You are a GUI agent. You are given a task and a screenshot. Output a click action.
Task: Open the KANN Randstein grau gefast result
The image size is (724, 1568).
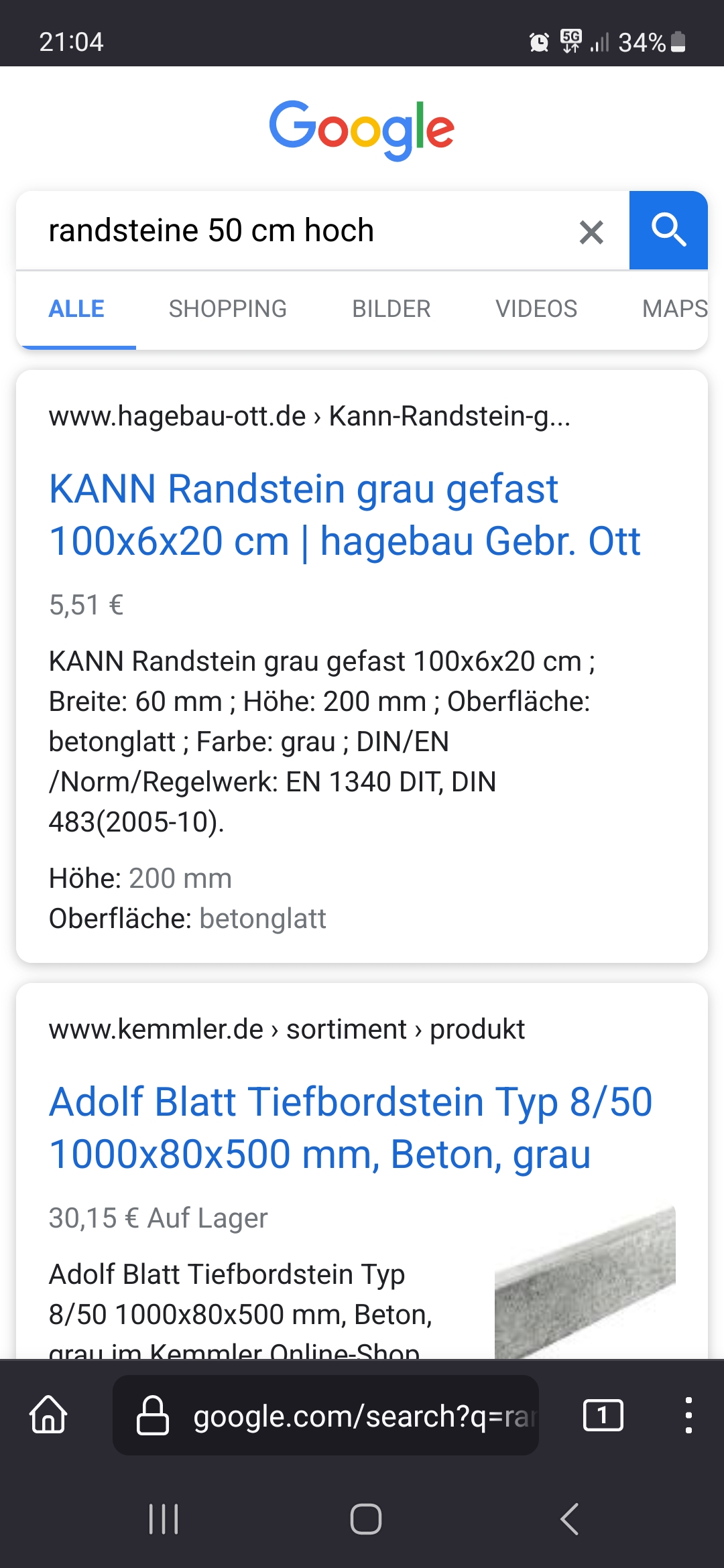pos(345,515)
